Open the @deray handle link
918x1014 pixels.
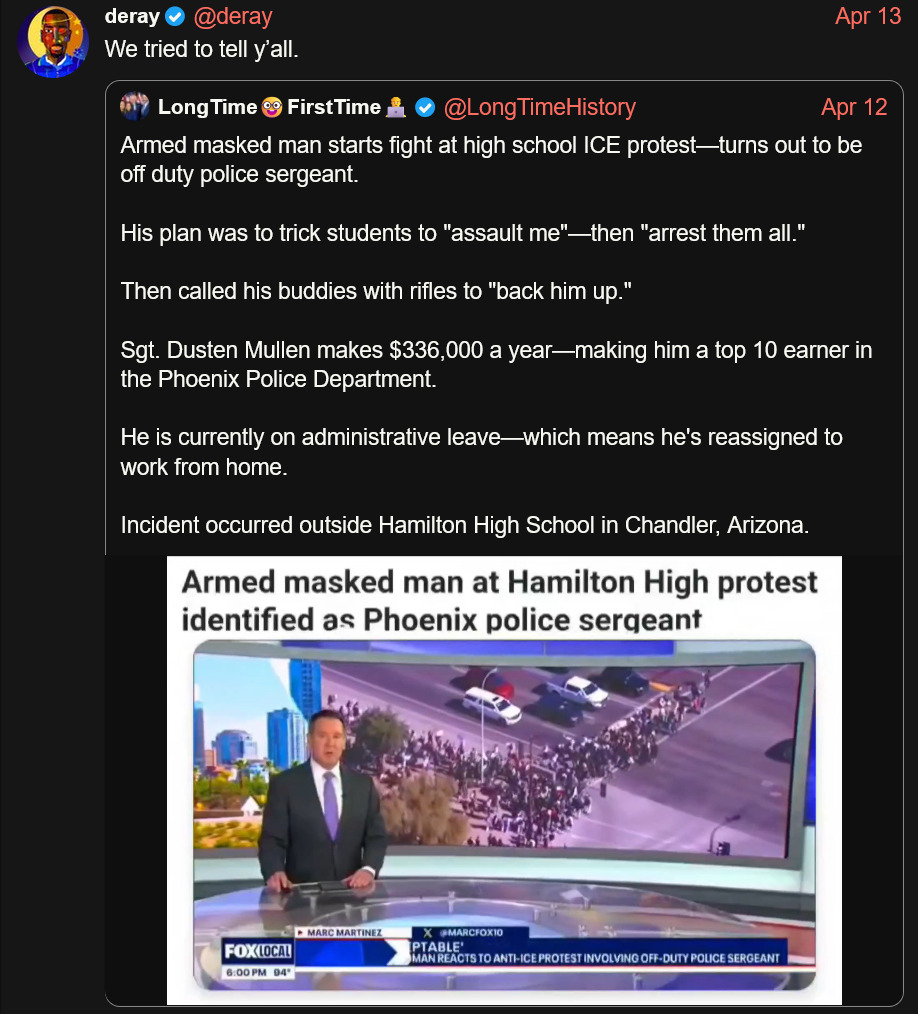pos(232,17)
